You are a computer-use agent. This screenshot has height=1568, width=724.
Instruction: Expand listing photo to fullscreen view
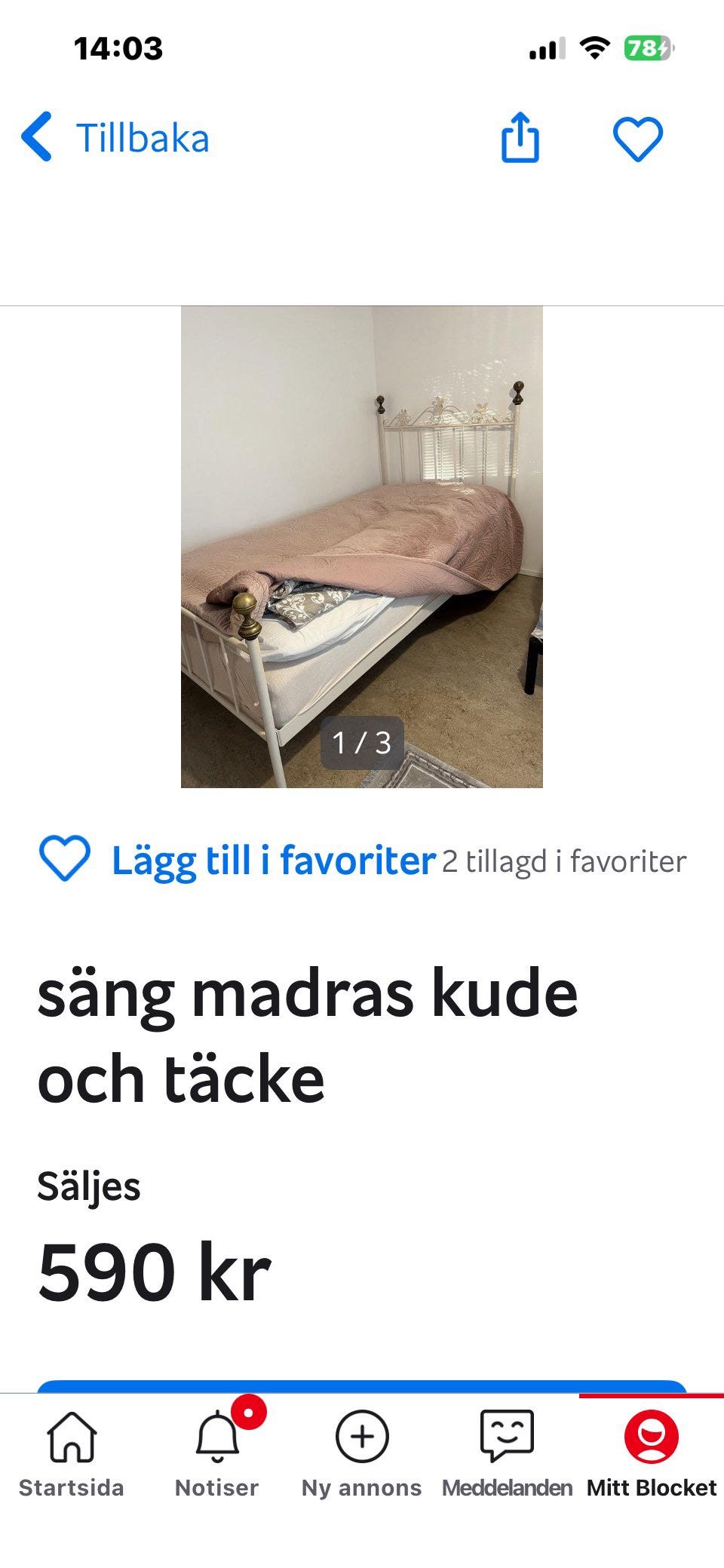point(361,543)
